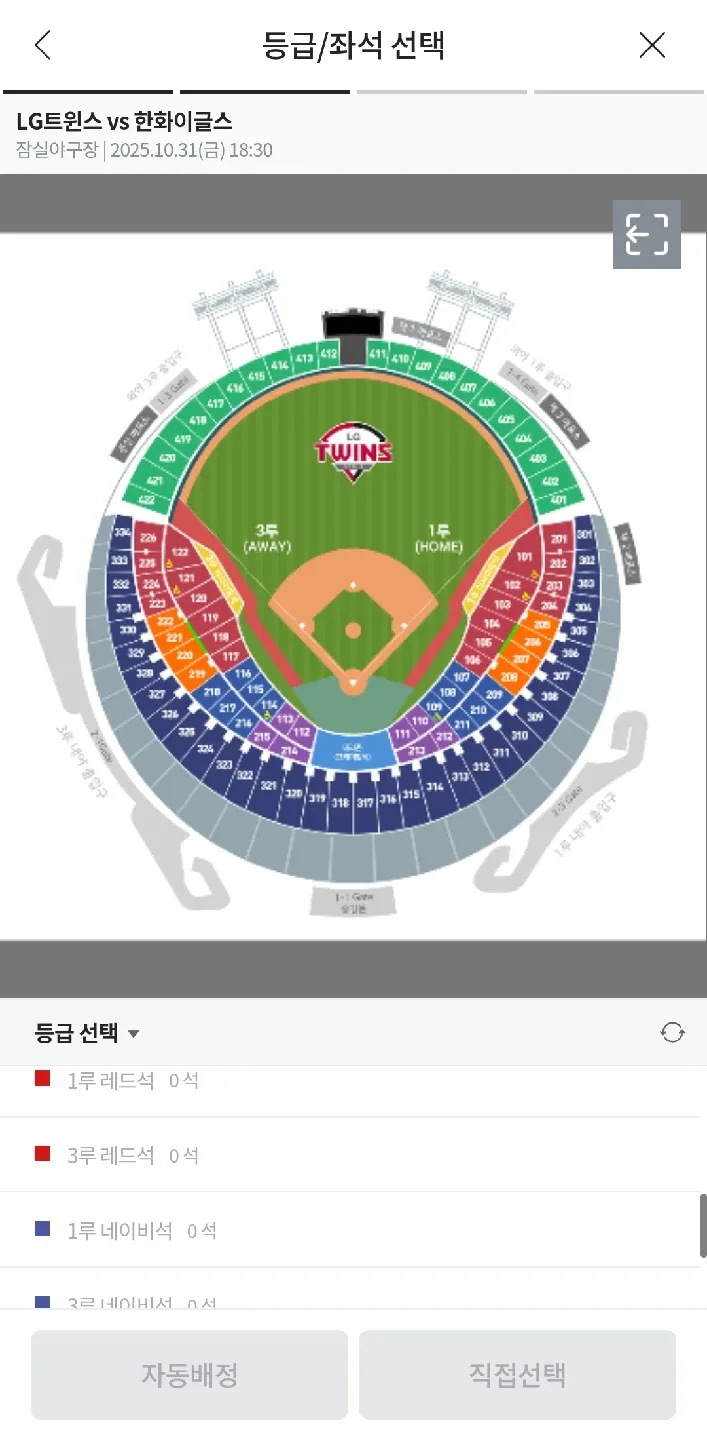Choose orange section 207 on the seat map
This screenshot has width=707, height=1440.
[520, 660]
